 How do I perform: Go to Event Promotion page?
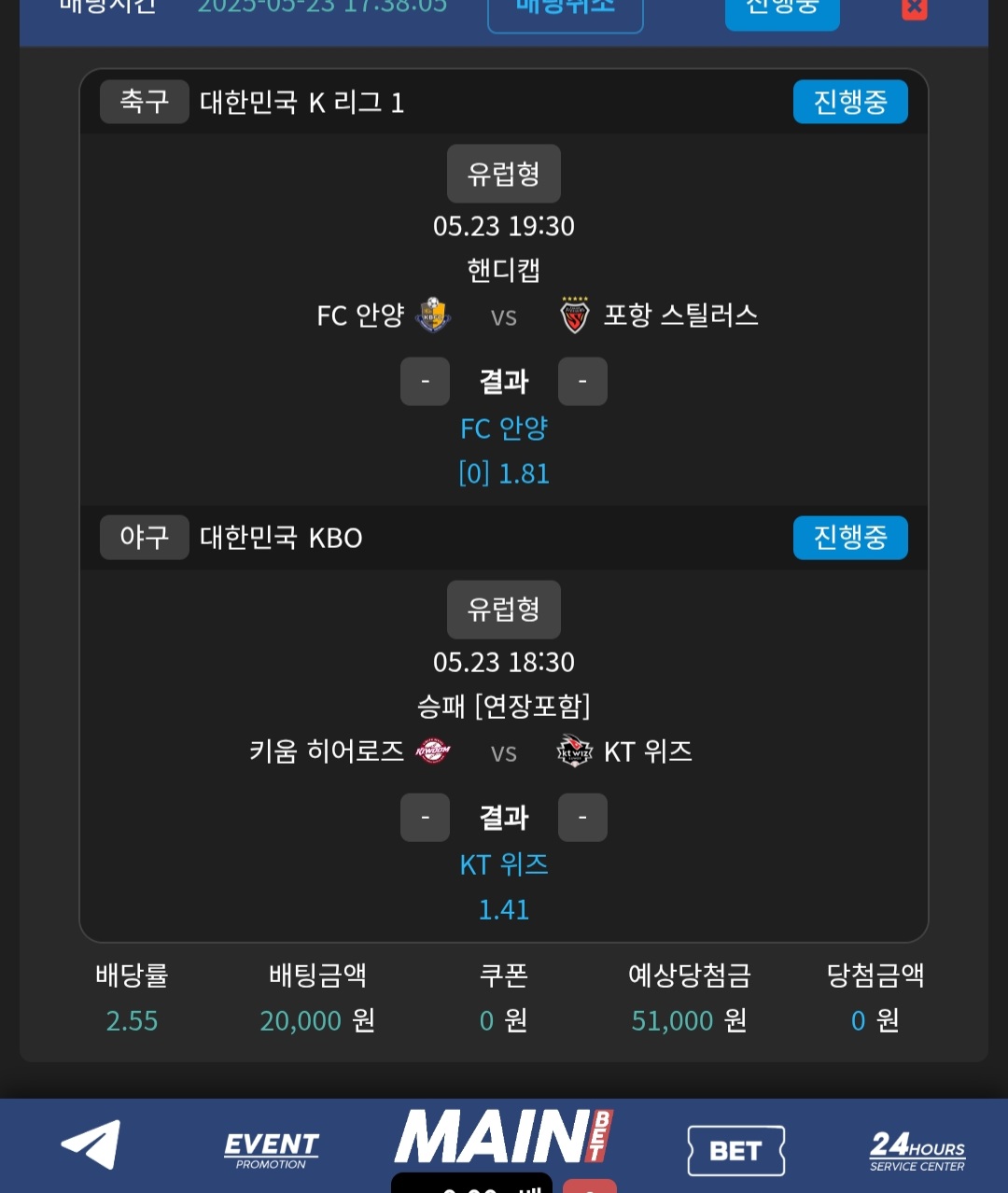click(271, 1149)
